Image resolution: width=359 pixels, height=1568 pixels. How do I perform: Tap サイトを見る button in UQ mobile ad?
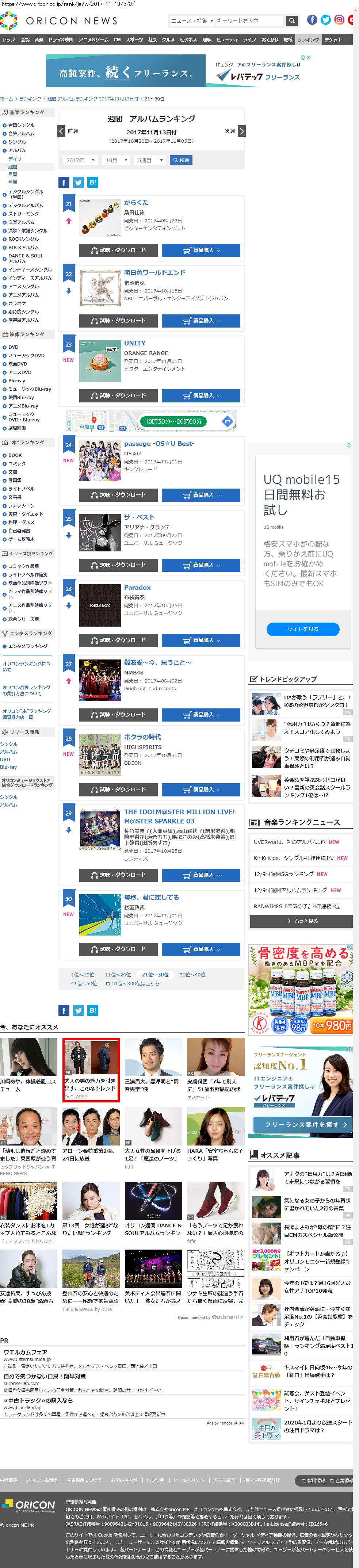302,629
